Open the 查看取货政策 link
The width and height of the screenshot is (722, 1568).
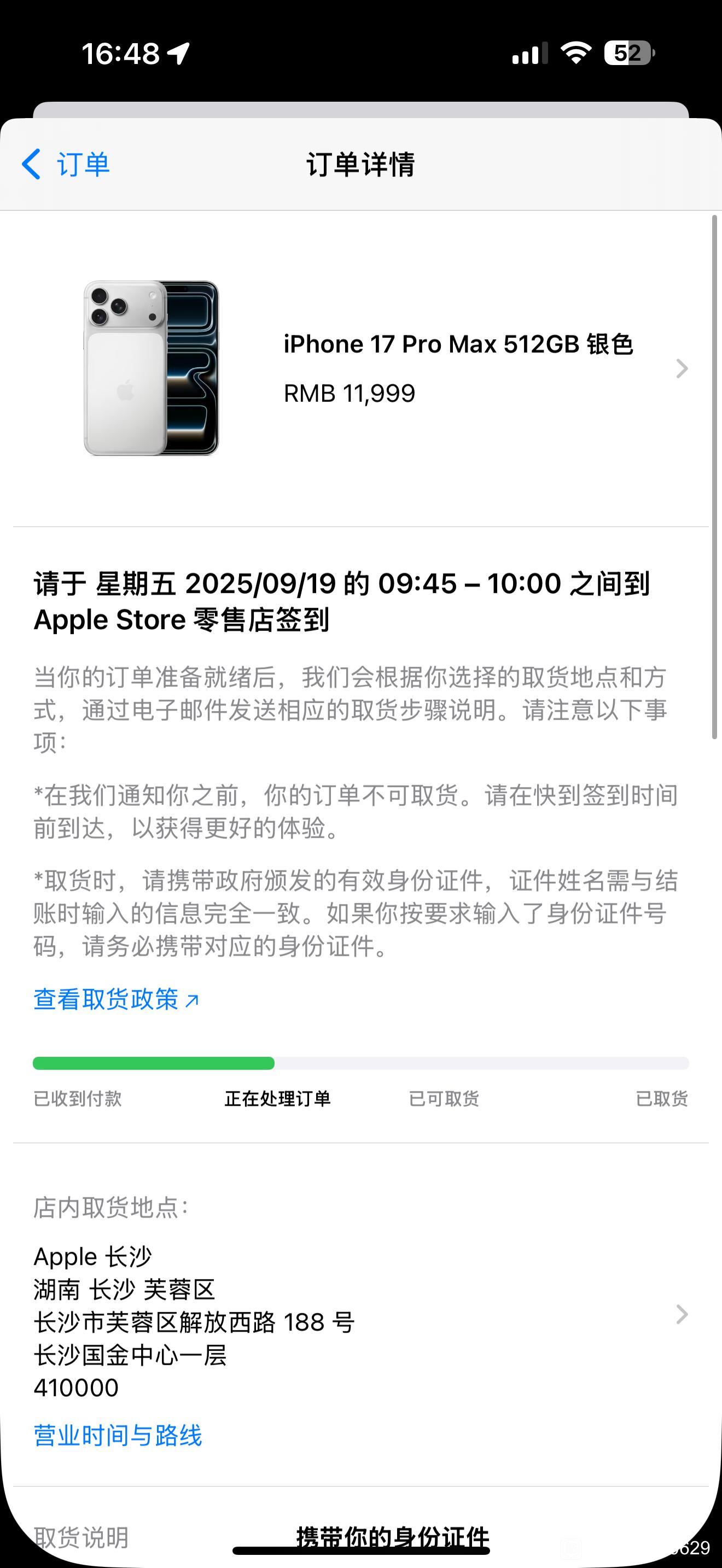(x=117, y=999)
